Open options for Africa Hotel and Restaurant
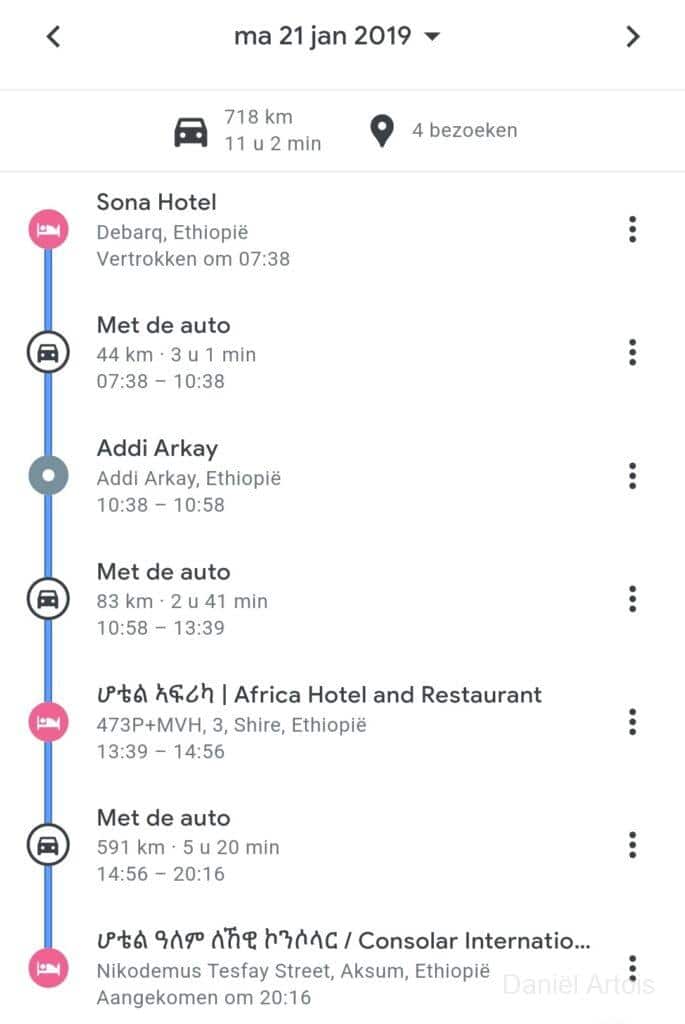The height and width of the screenshot is (1024, 685). tap(632, 722)
